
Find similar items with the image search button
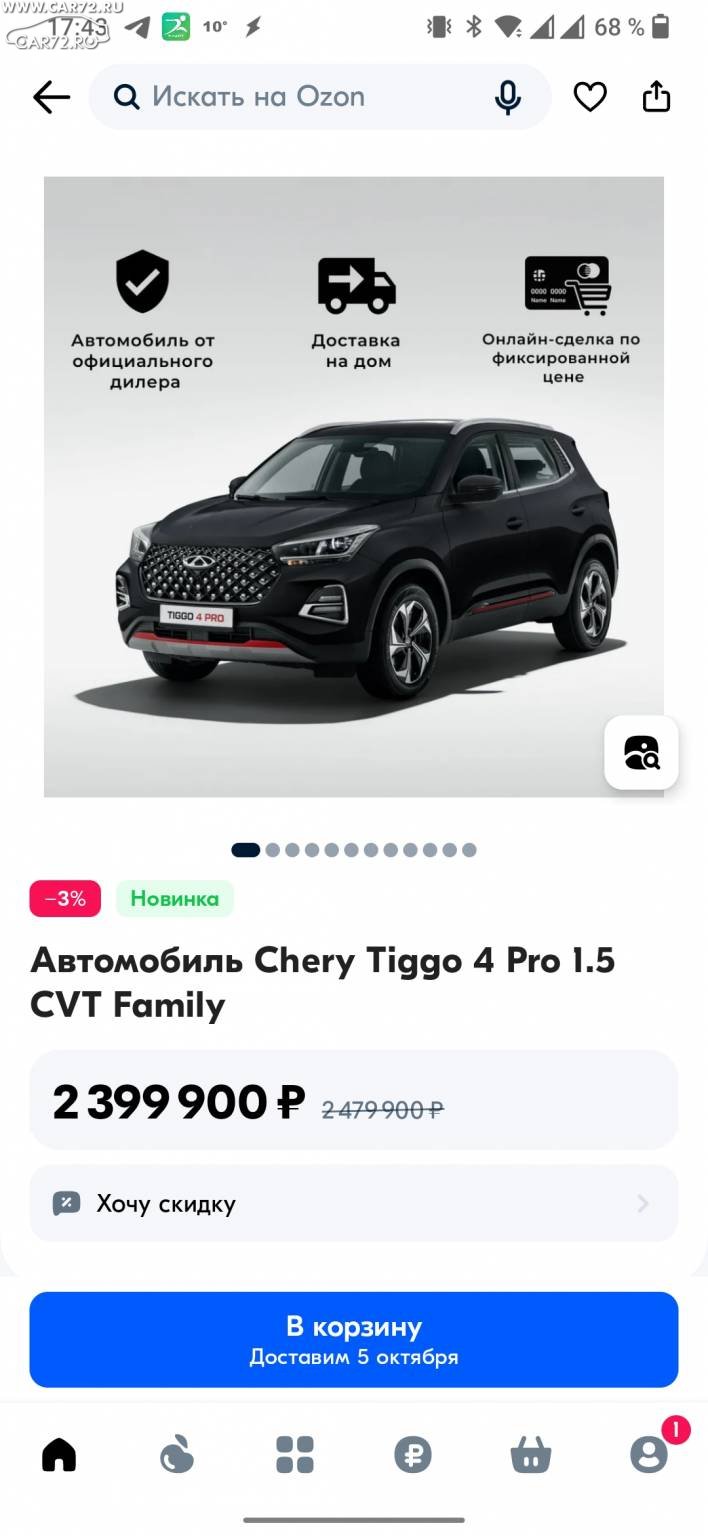(641, 752)
